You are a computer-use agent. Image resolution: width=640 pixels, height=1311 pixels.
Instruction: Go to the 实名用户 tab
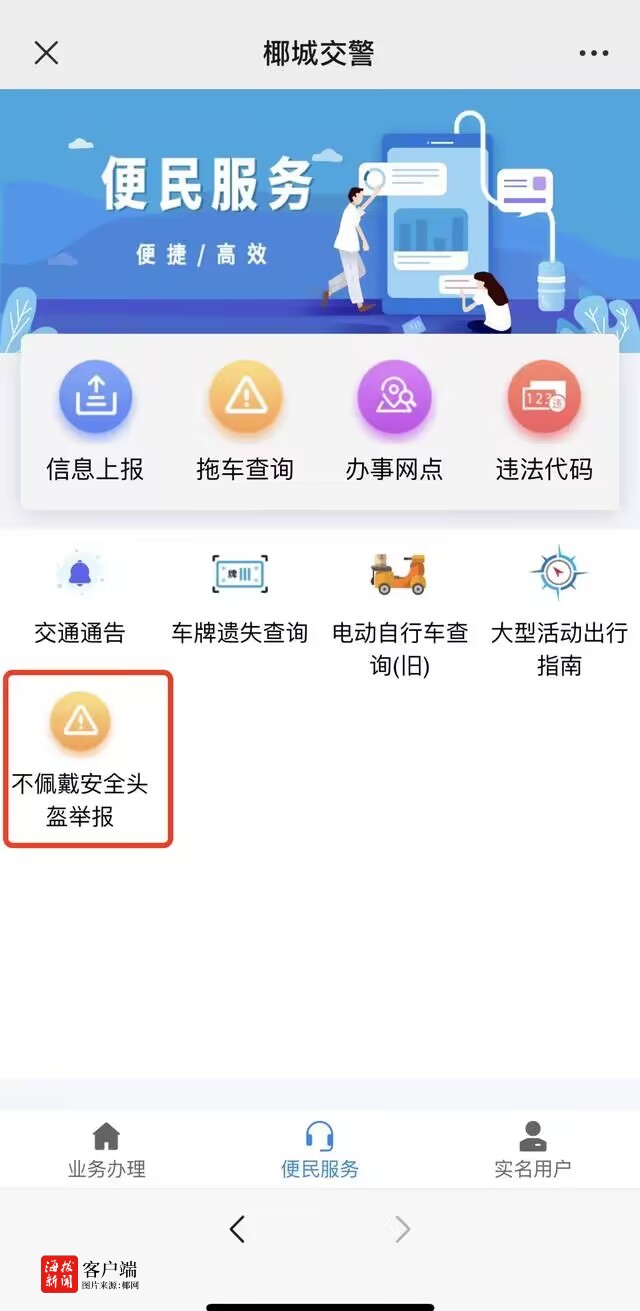(533, 1149)
